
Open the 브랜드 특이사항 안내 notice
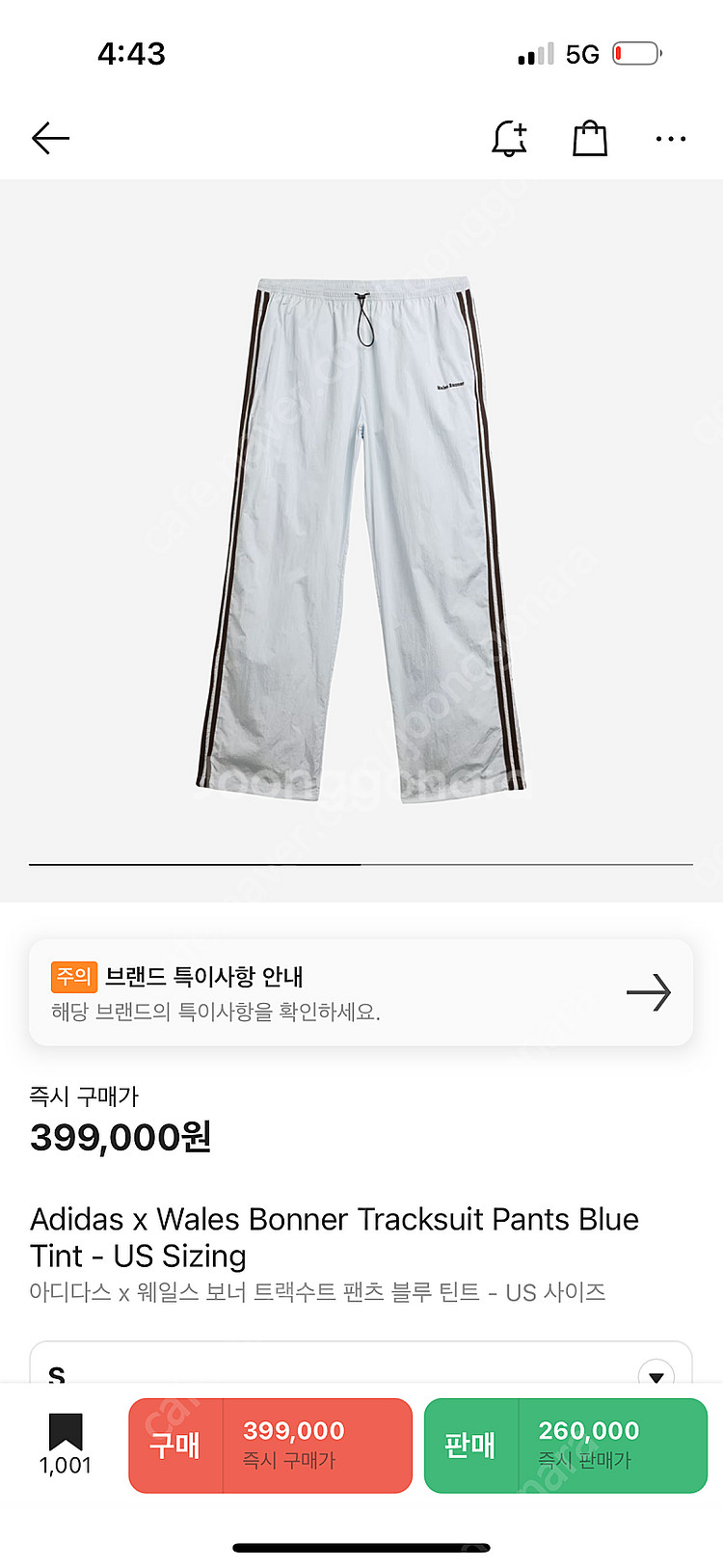[361, 992]
